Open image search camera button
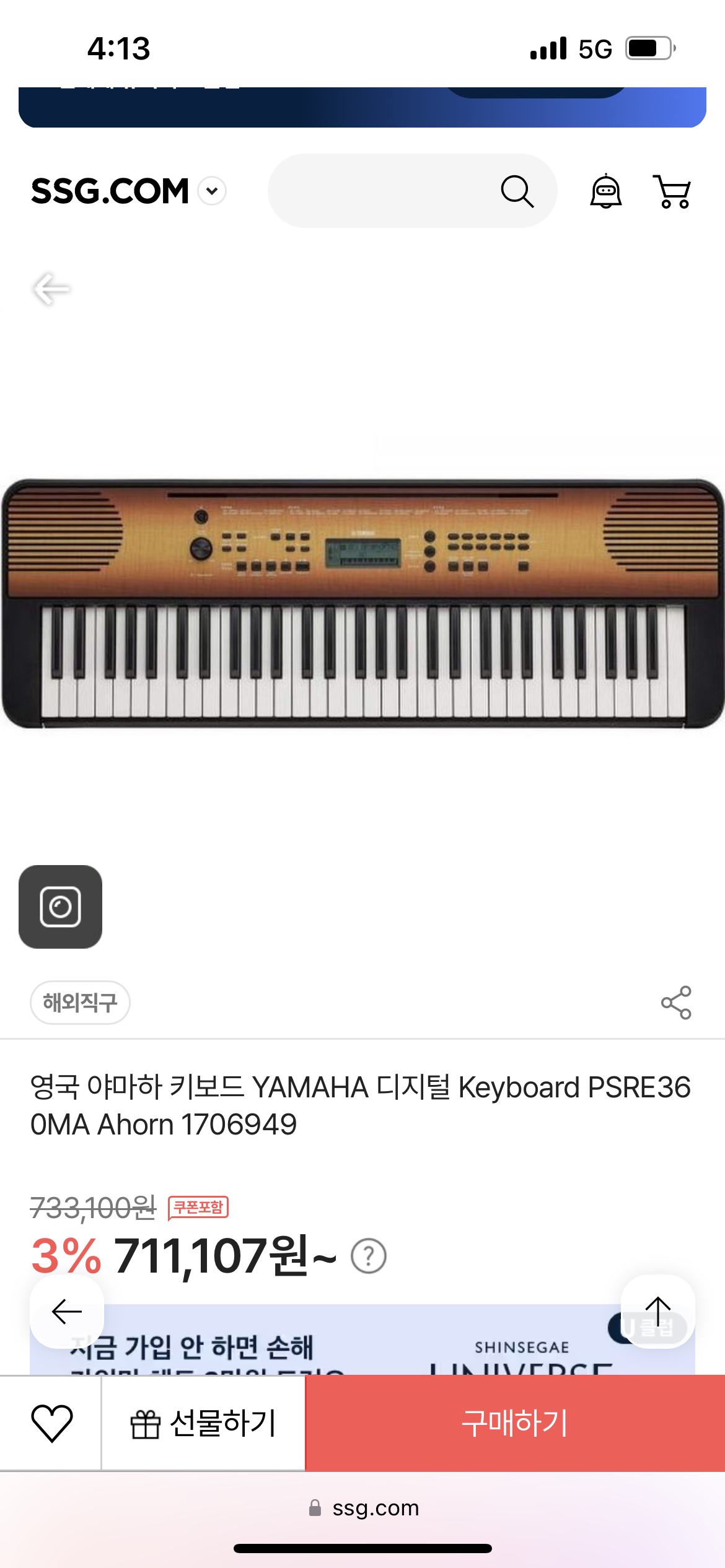 click(x=61, y=907)
